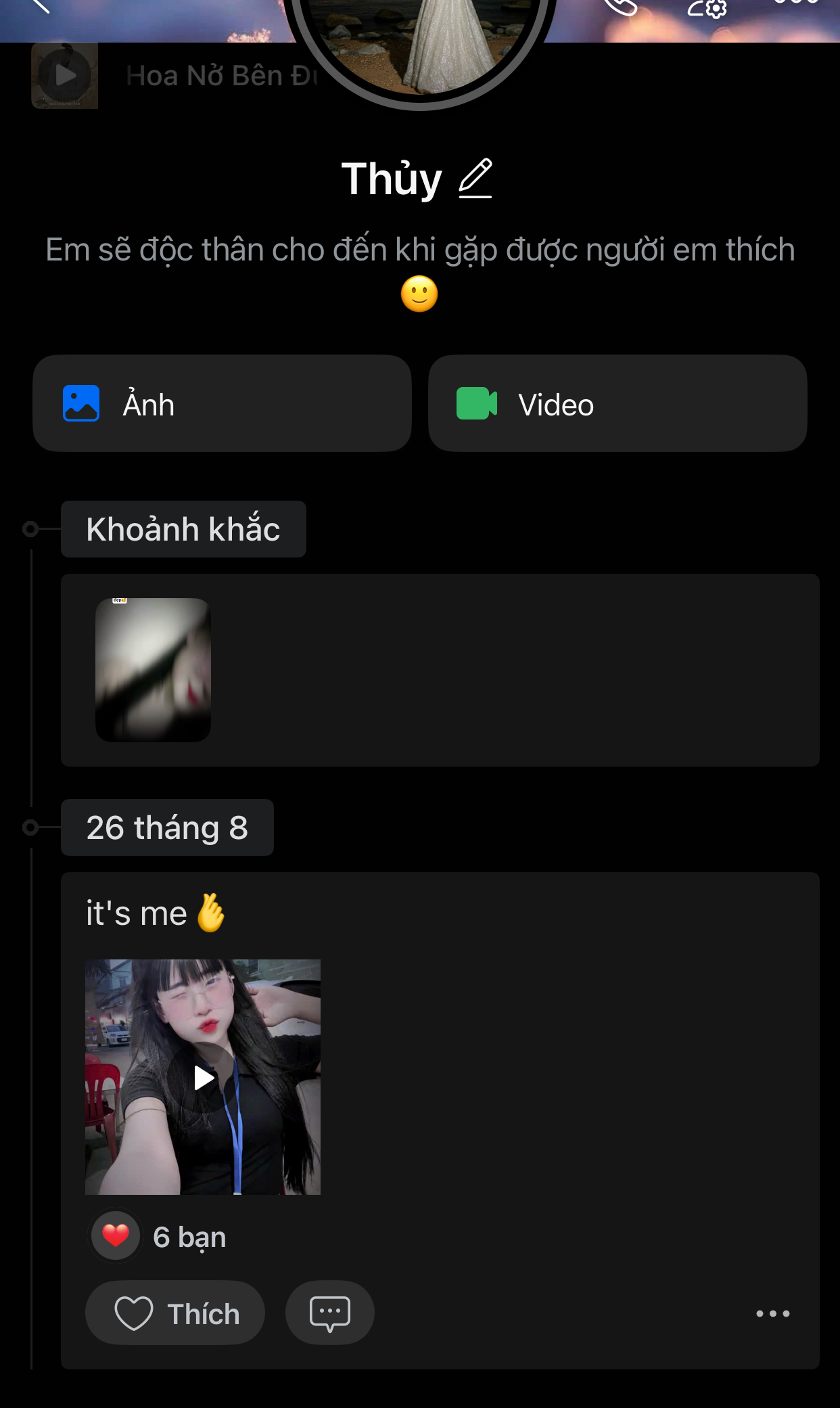Play the Hoa Nở Bên Đường song
Viewport: 840px width, 1408px height.
click(65, 75)
